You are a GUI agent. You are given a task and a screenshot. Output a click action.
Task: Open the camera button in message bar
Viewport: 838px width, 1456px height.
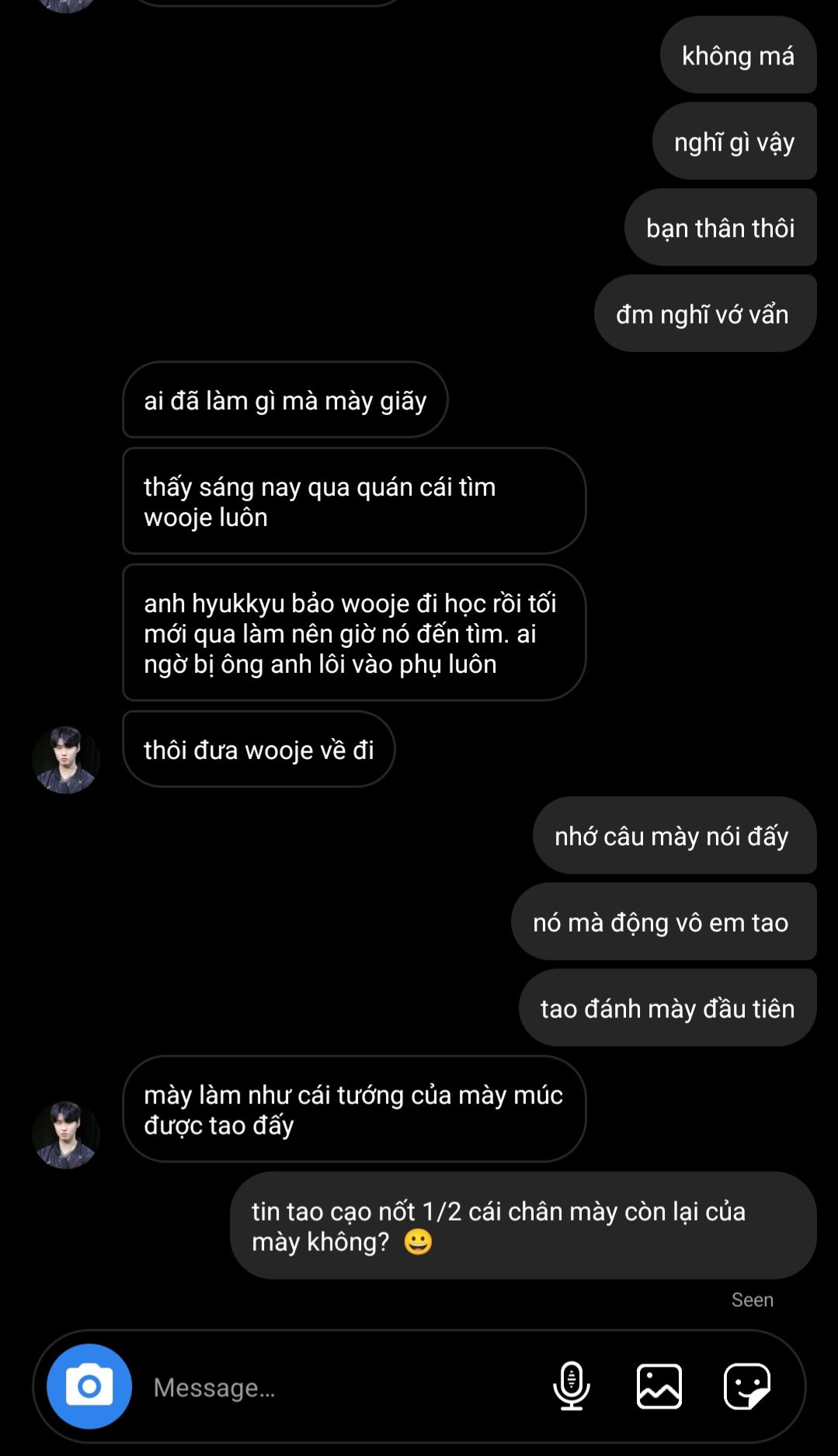point(89,1386)
